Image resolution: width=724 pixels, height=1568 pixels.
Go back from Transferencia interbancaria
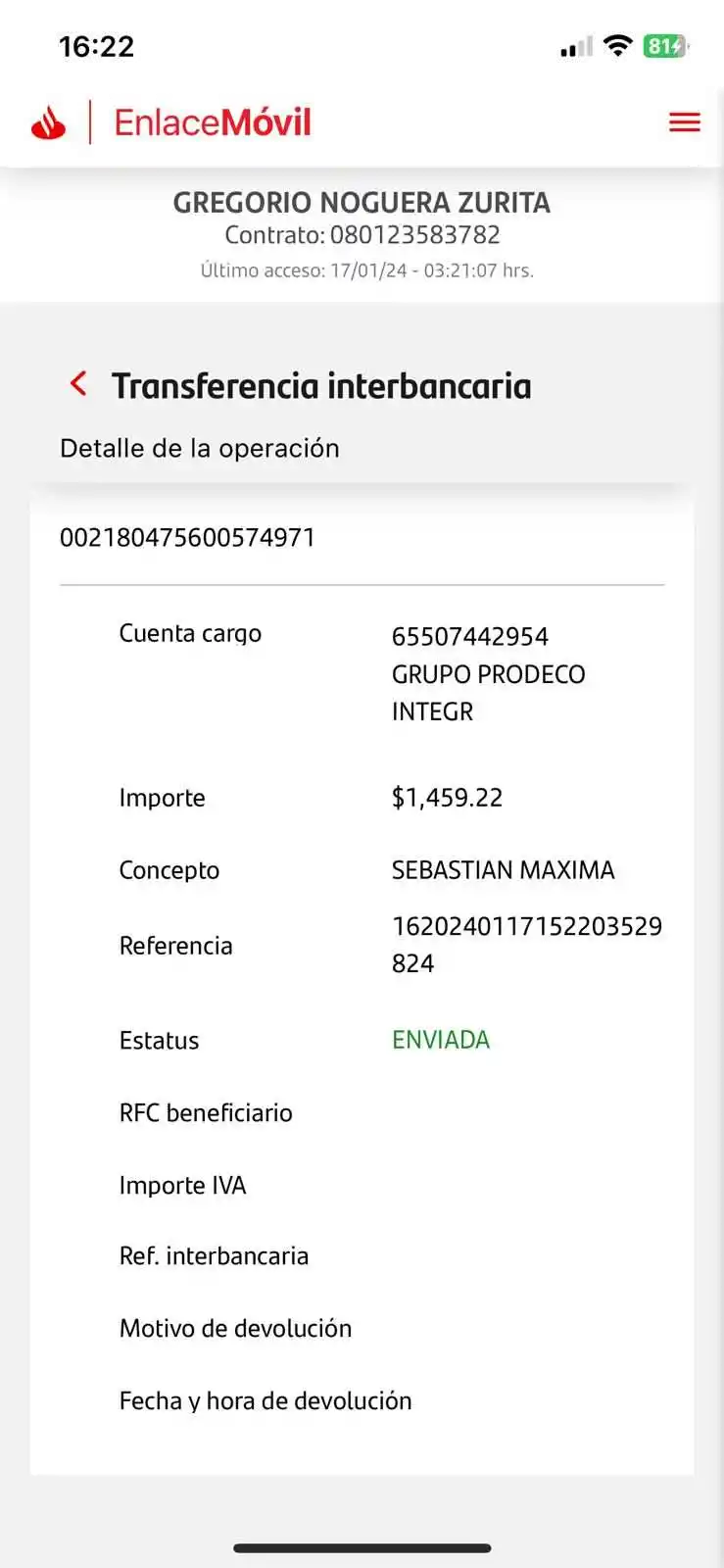click(x=78, y=384)
